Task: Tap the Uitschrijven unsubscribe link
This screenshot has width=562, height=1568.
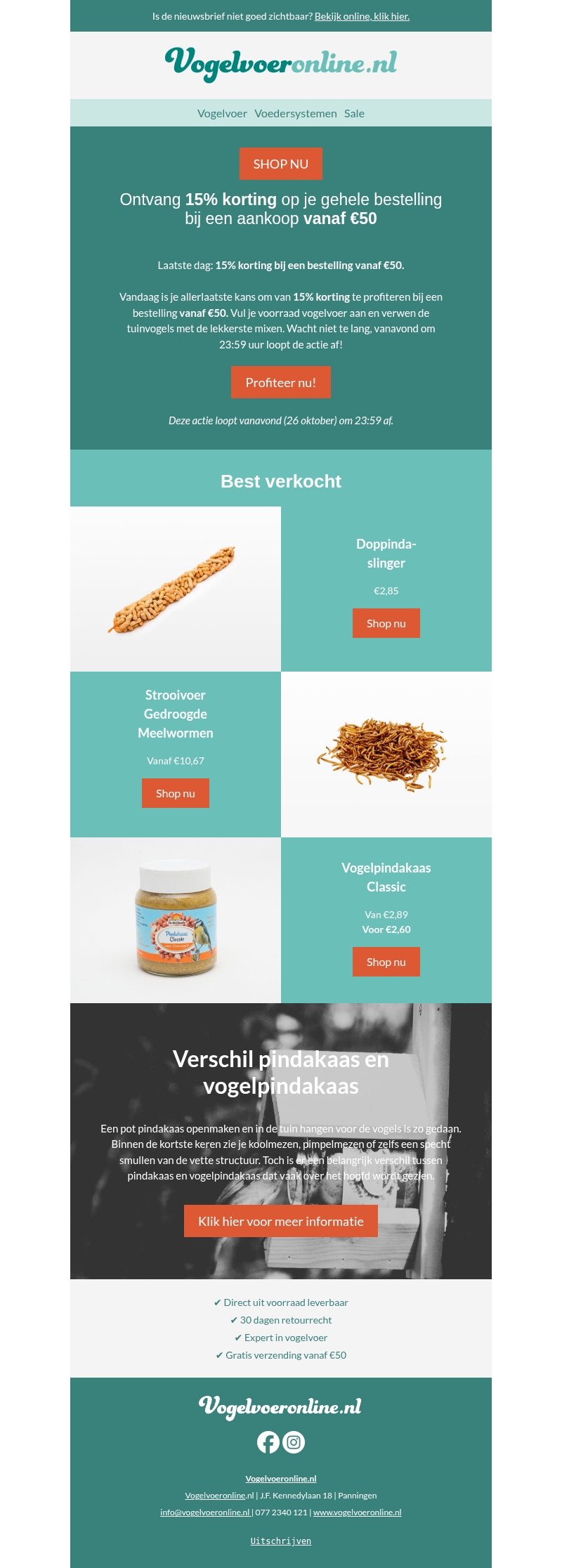Action: click(281, 1541)
